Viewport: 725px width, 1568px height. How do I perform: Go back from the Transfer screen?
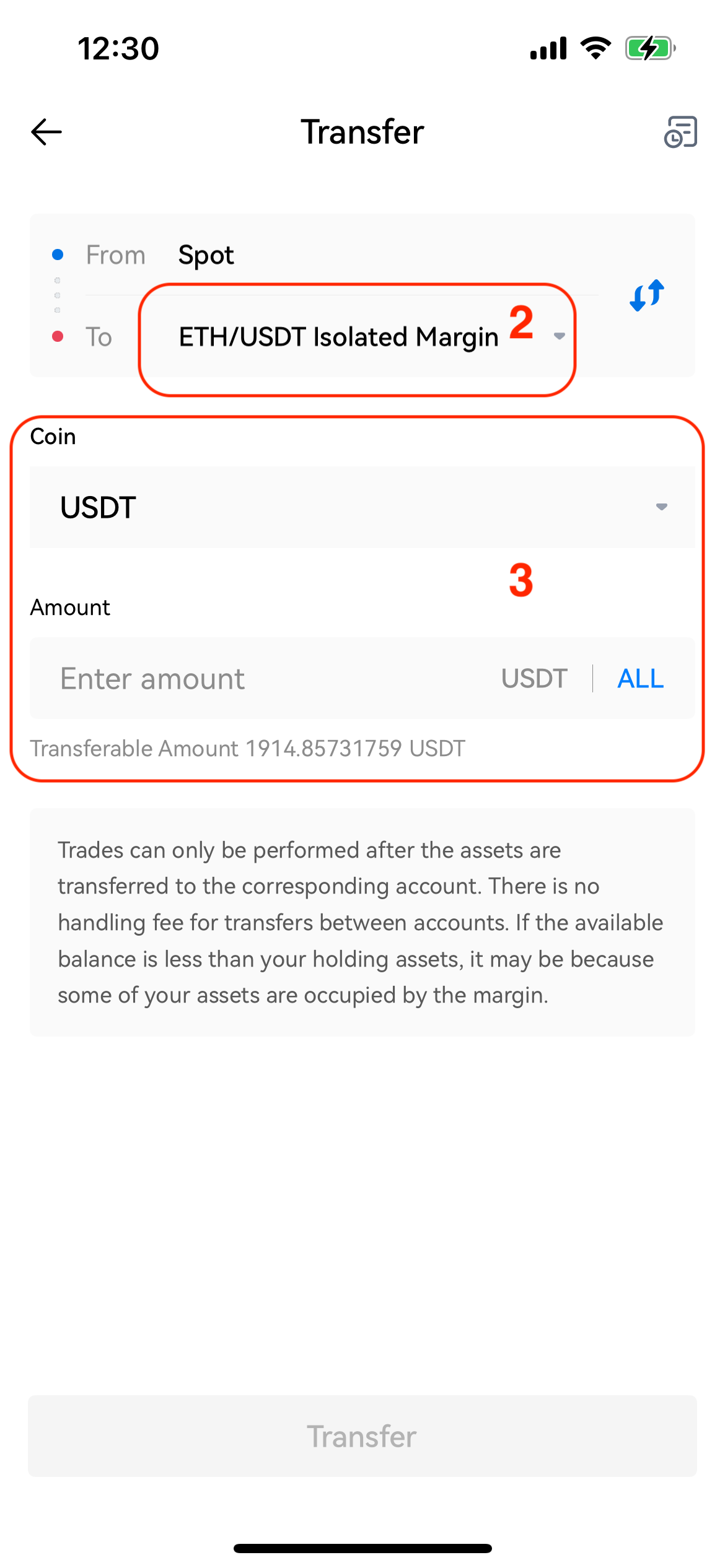pos(46,132)
